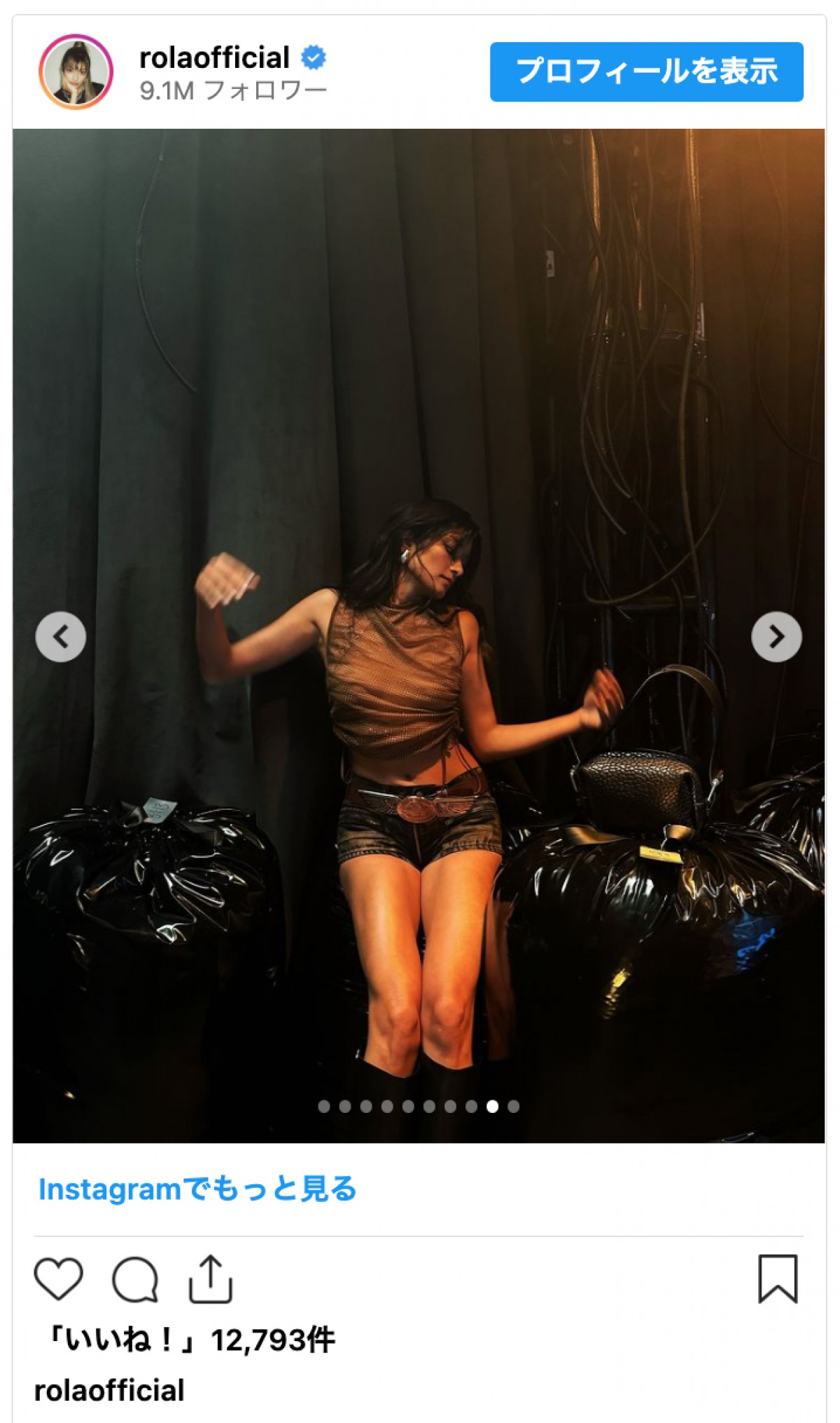Go to next carousel photo
The height and width of the screenshot is (1423, 840).
click(776, 637)
